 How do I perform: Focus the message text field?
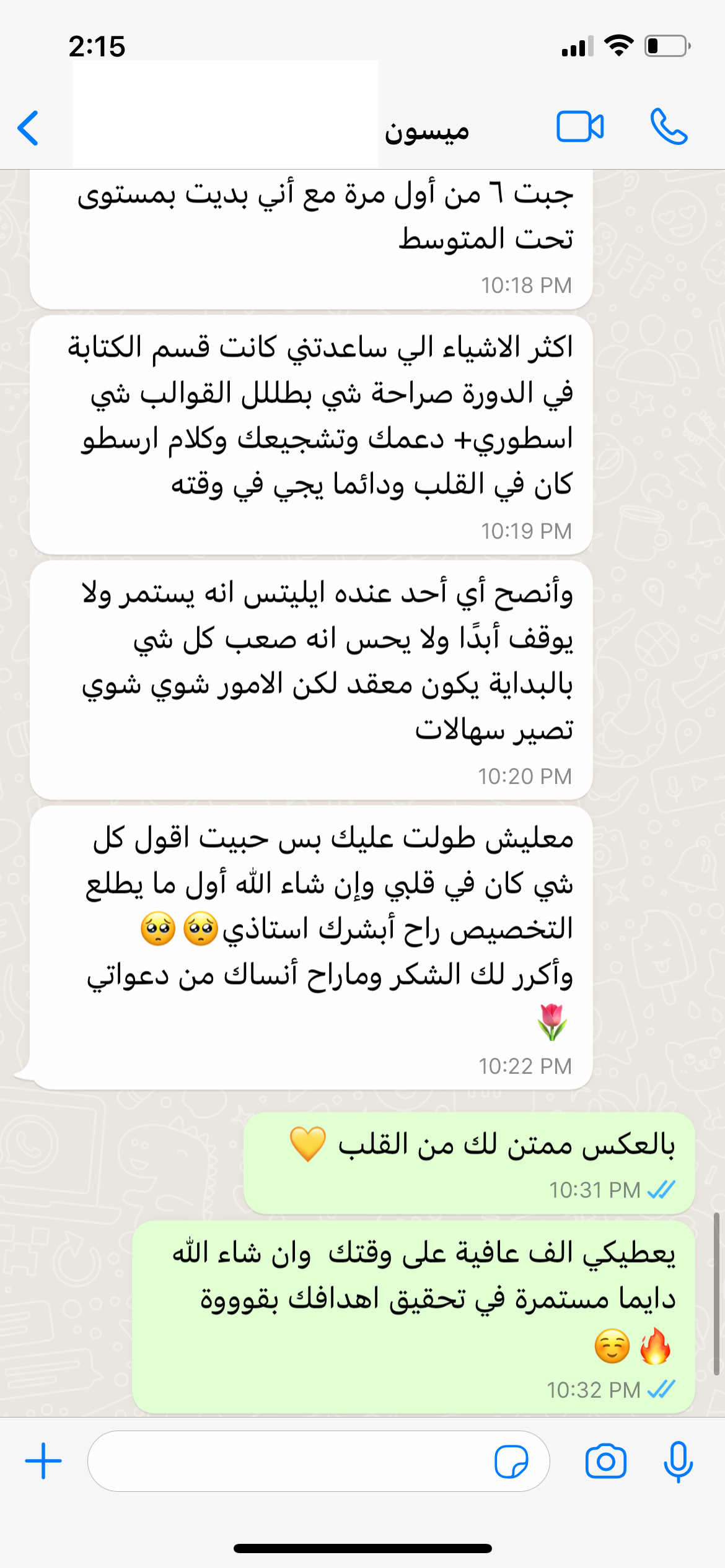click(x=291, y=1461)
